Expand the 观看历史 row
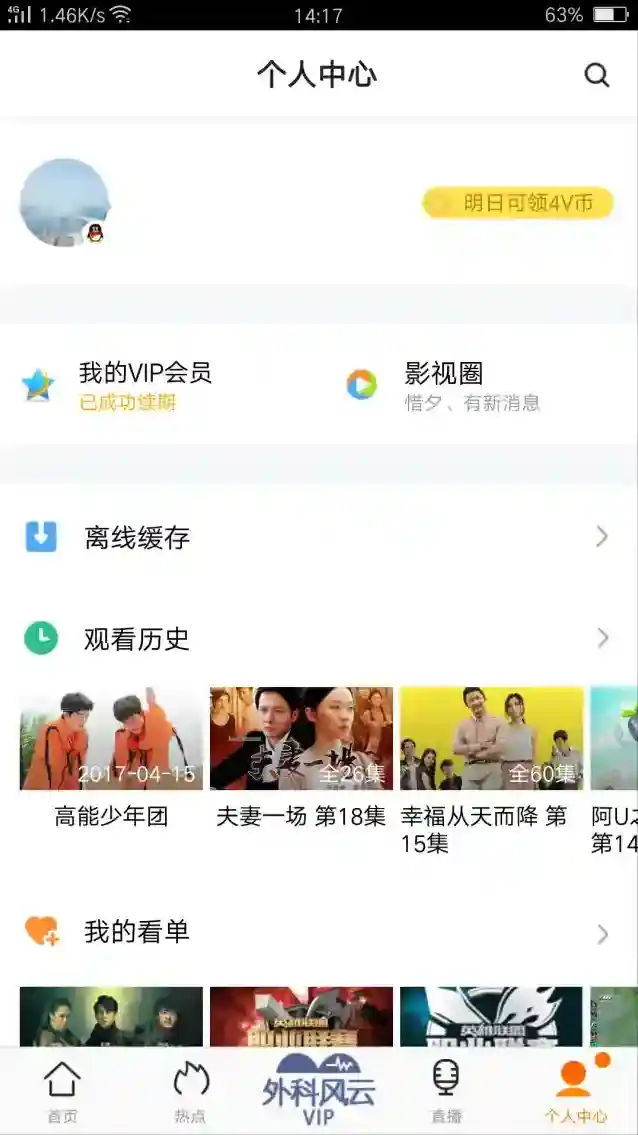The height and width of the screenshot is (1135, 638). (318, 638)
